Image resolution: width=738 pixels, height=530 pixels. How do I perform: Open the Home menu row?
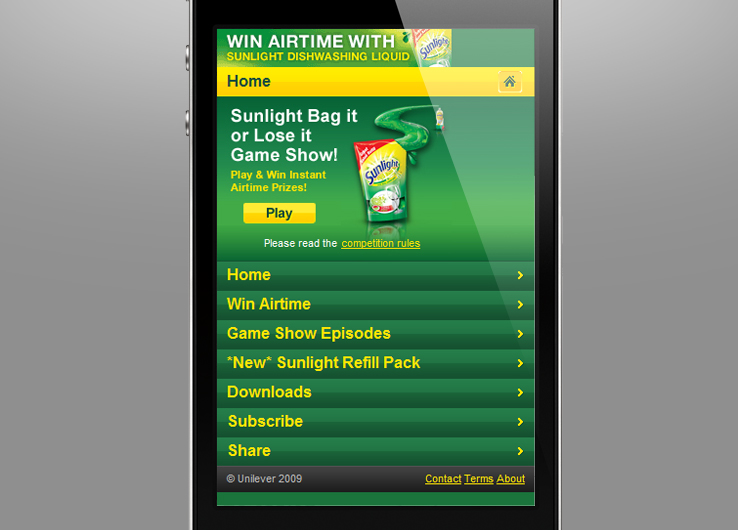[x=375, y=275]
